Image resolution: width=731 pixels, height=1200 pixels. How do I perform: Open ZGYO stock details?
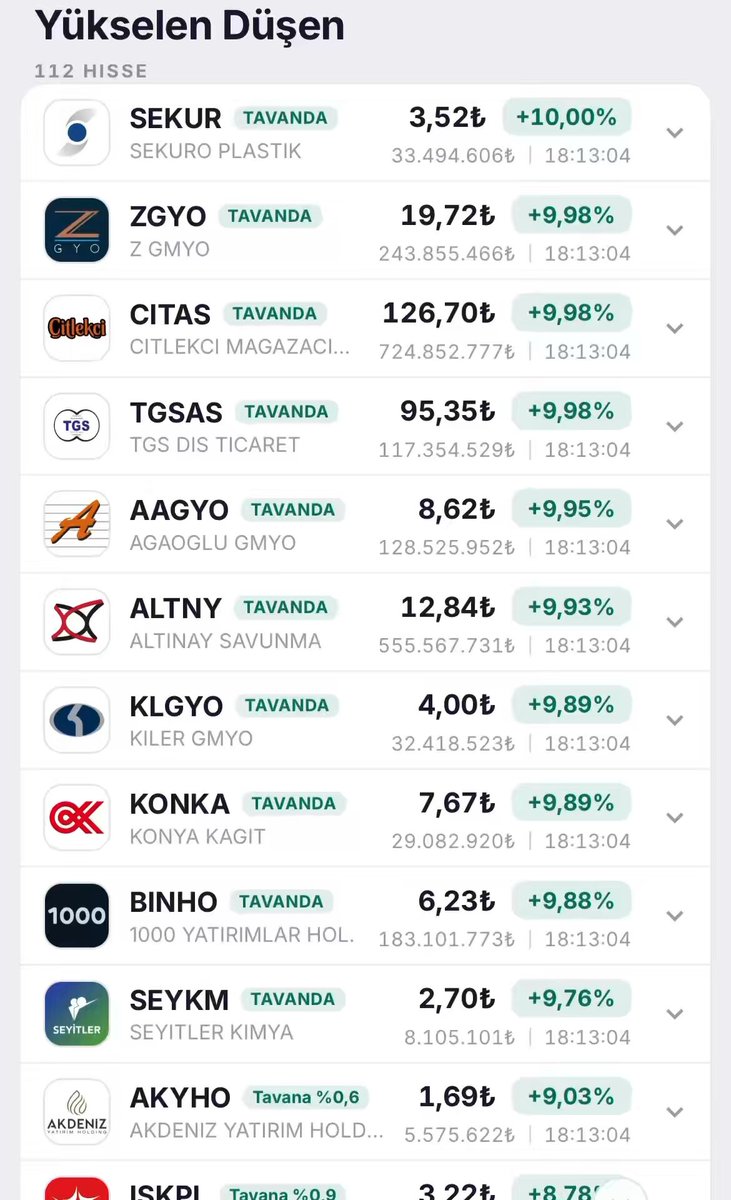[x=365, y=230]
